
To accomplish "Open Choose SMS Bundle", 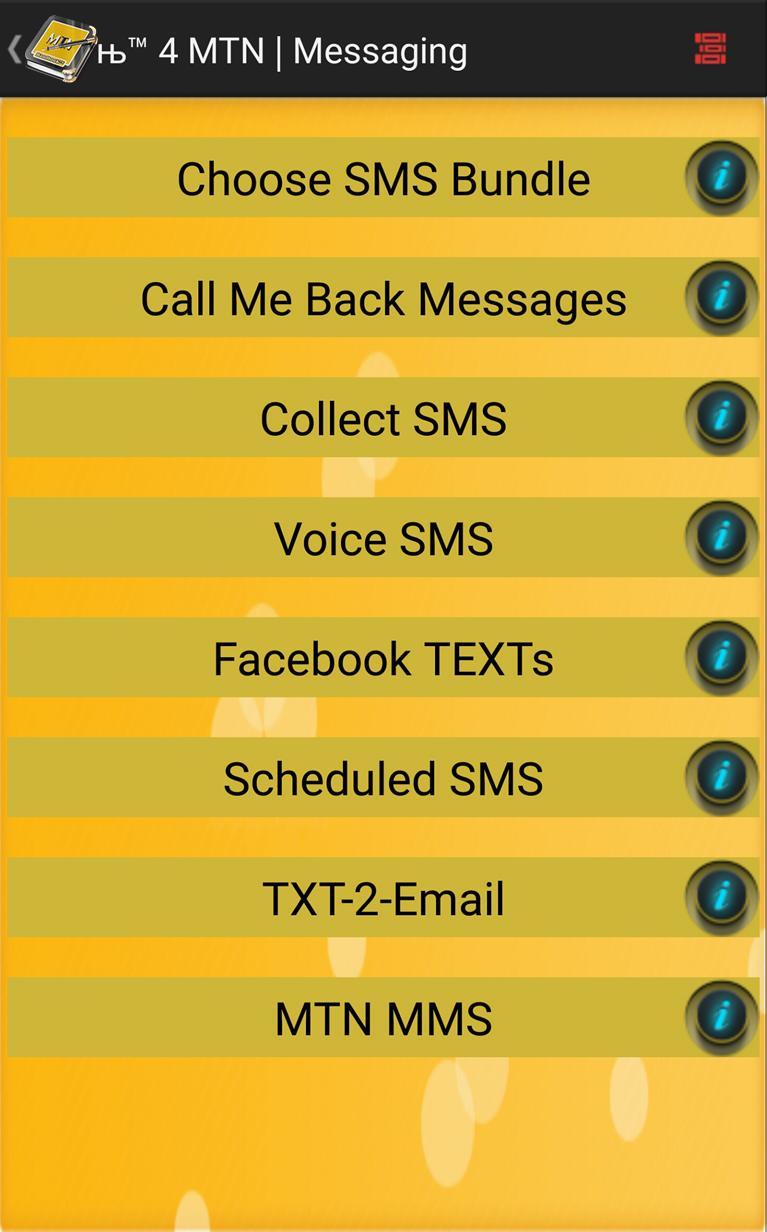I will pyautogui.click(x=383, y=179).
